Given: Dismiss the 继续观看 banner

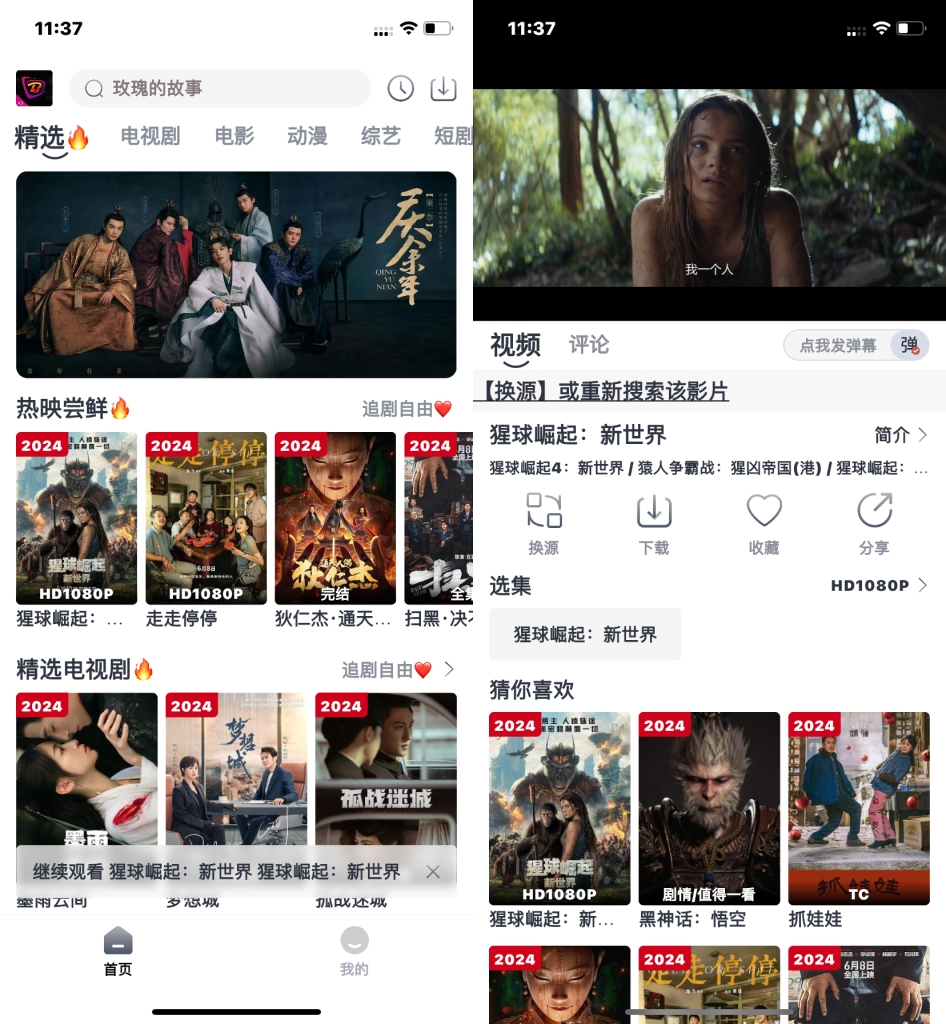Looking at the screenshot, I should [x=433, y=872].
